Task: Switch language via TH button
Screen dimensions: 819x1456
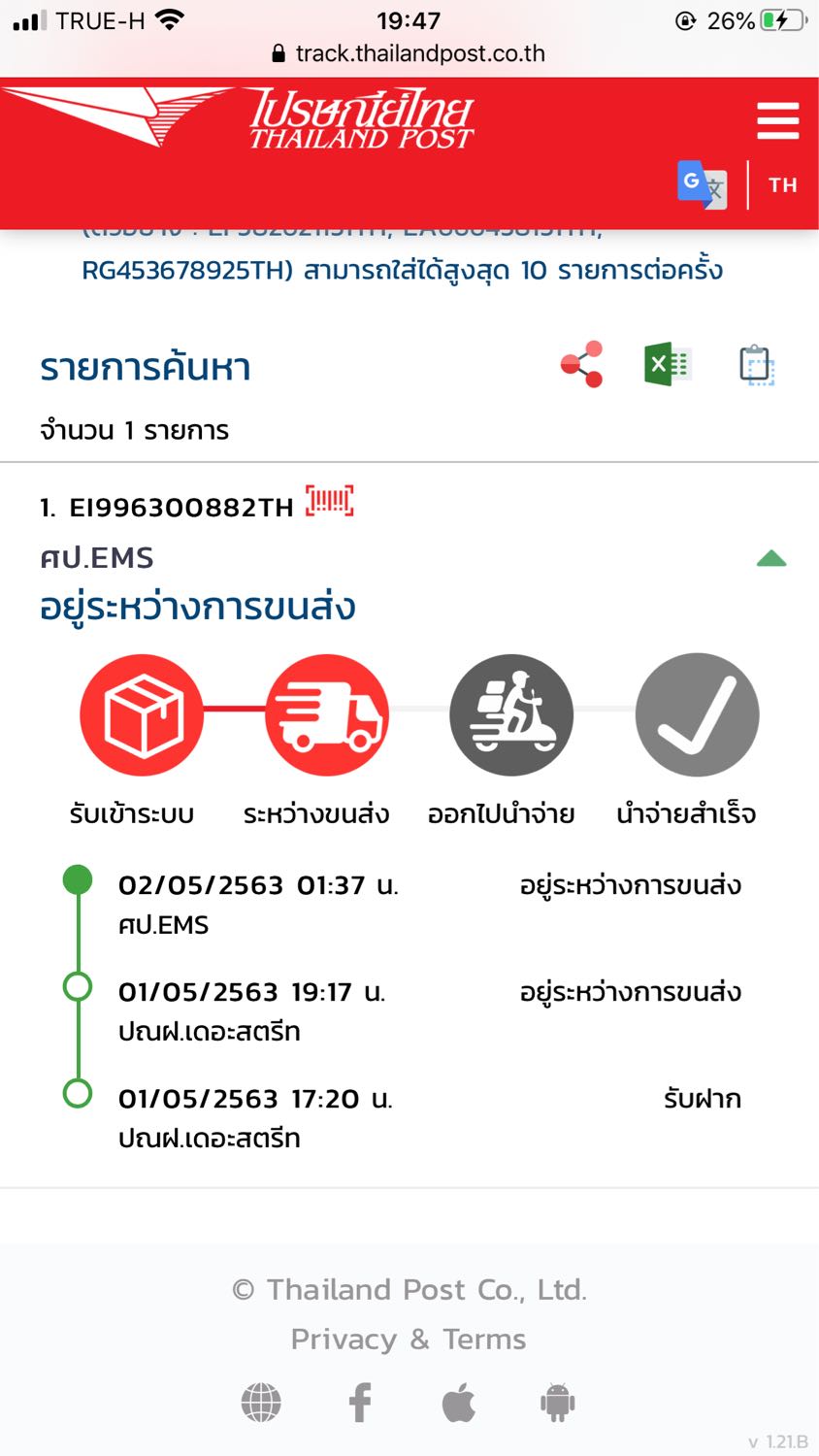Action: pos(782,184)
